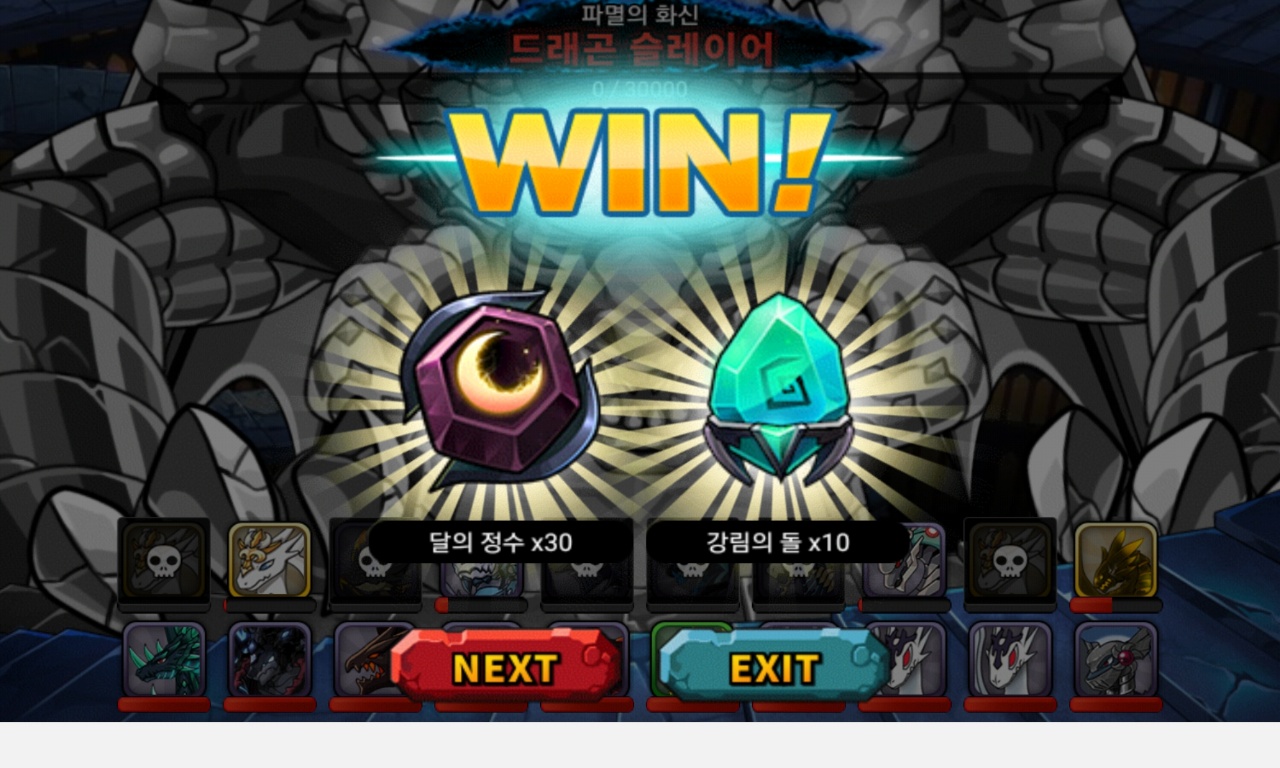
Task: Tap the teal EXIT button
Action: pos(775,667)
